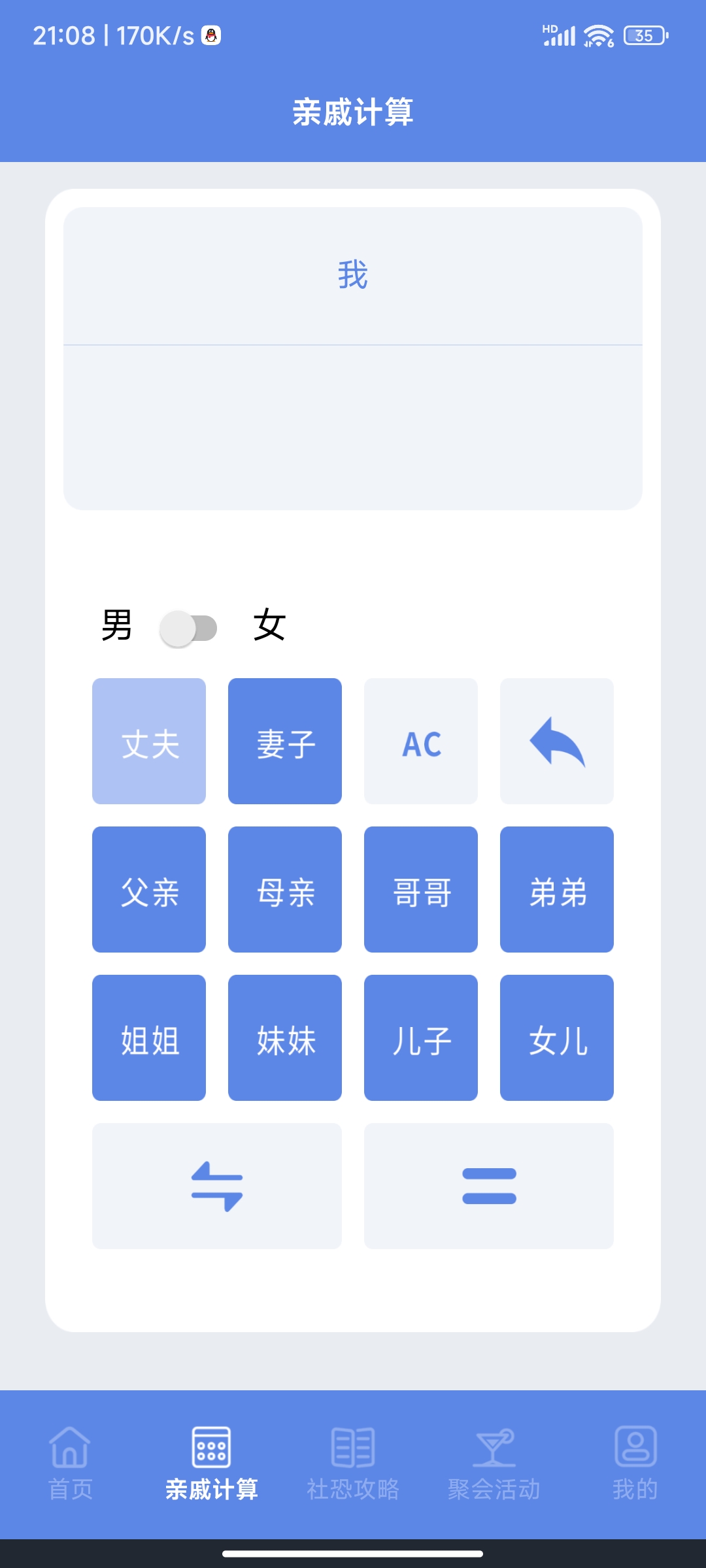The width and height of the screenshot is (706, 1568).
Task: Add 父亲 to the relation chain
Action: 149,890
